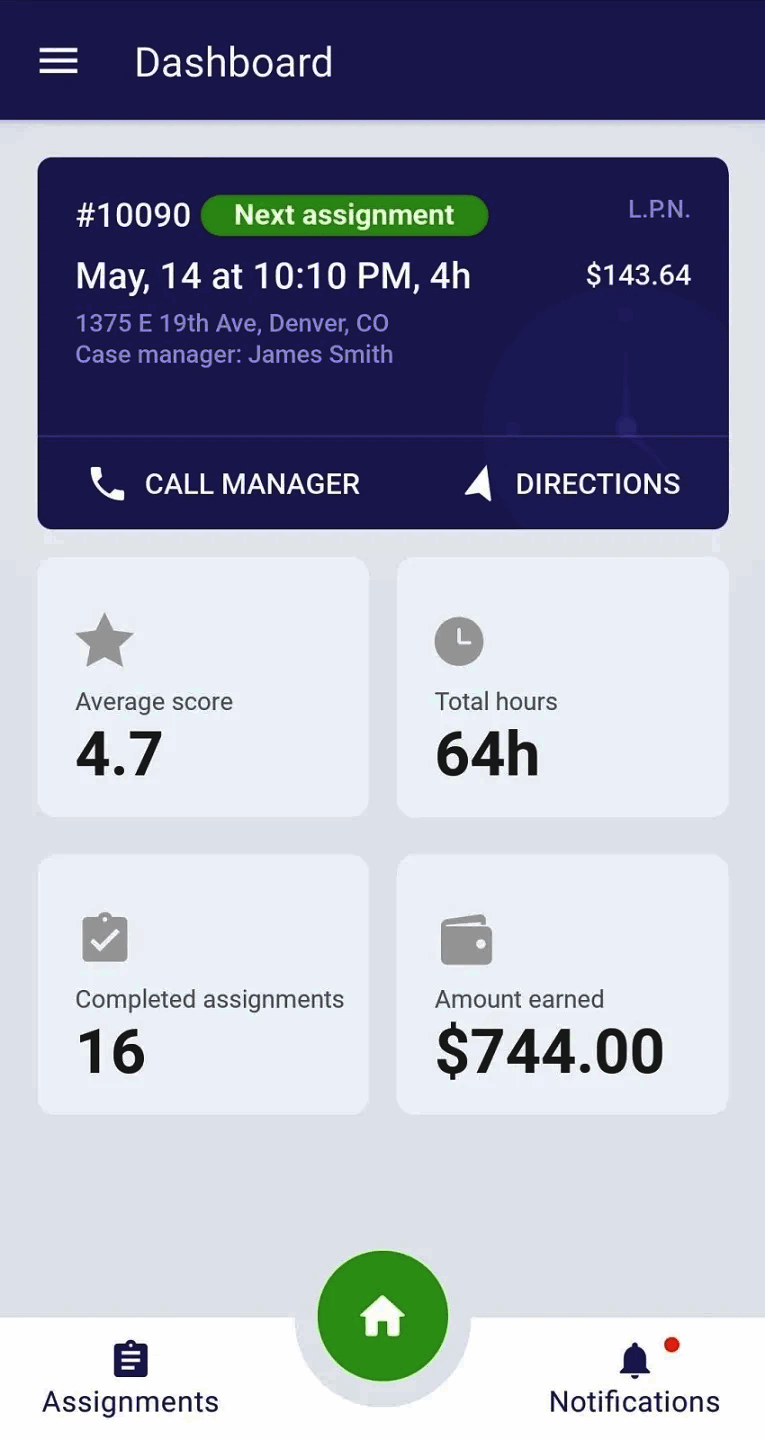
Task: Open the hamburger drawer menu
Action: [58, 62]
